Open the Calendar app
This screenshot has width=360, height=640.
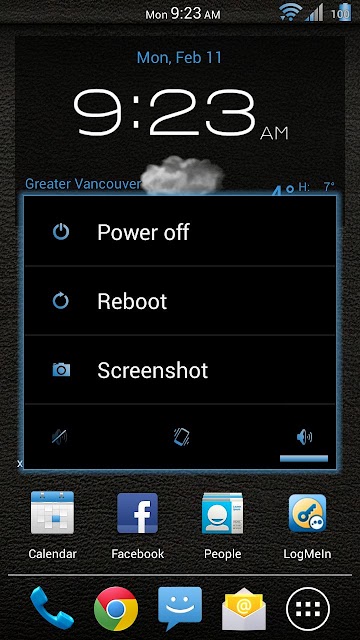tap(53, 525)
